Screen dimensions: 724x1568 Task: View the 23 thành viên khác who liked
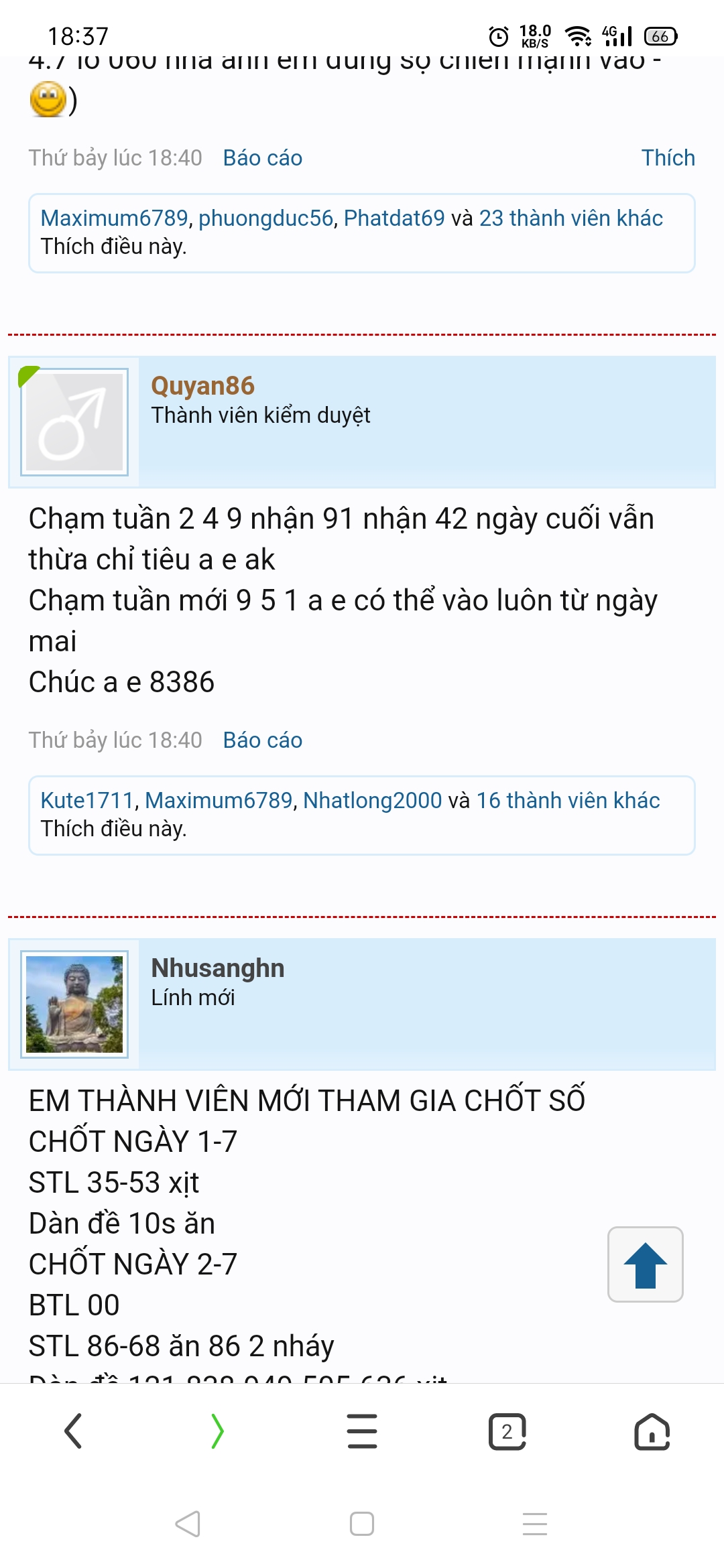pos(570,218)
